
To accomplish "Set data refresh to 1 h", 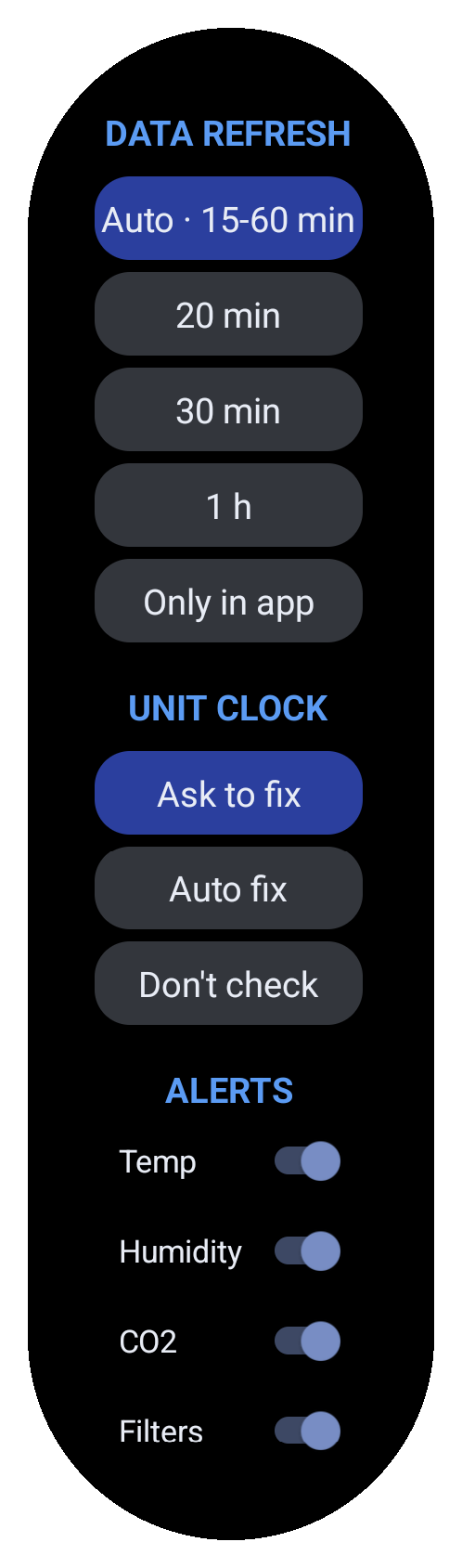I will (x=228, y=505).
